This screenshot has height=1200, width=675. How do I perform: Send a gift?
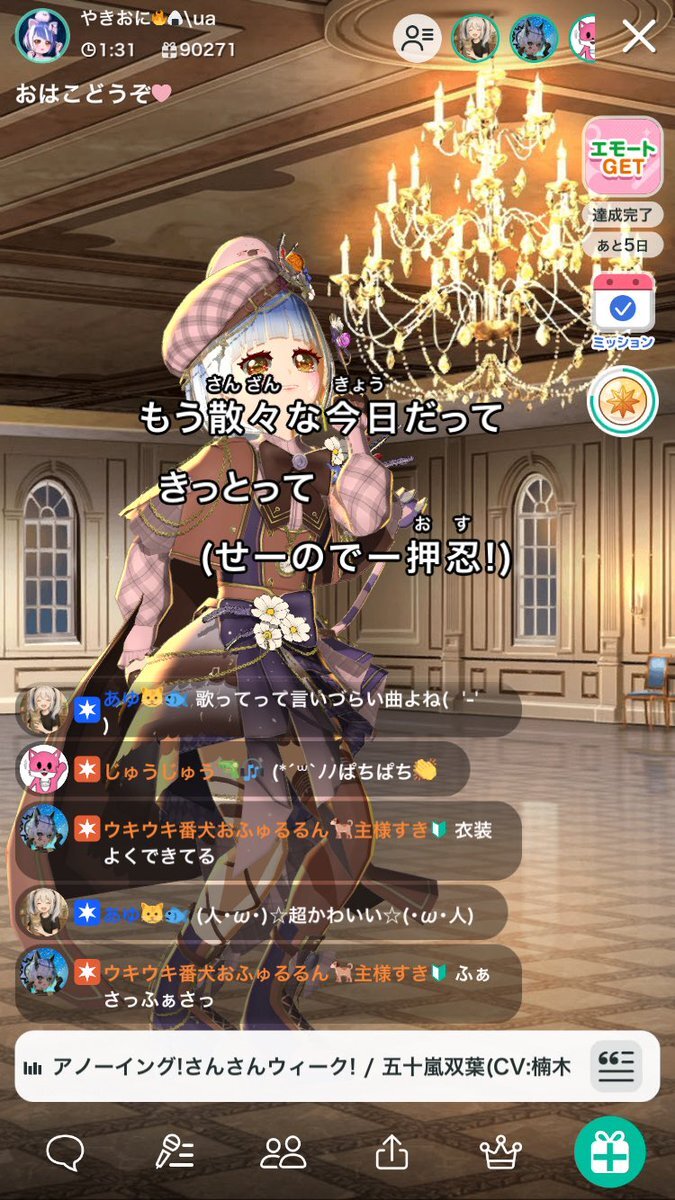609,1152
